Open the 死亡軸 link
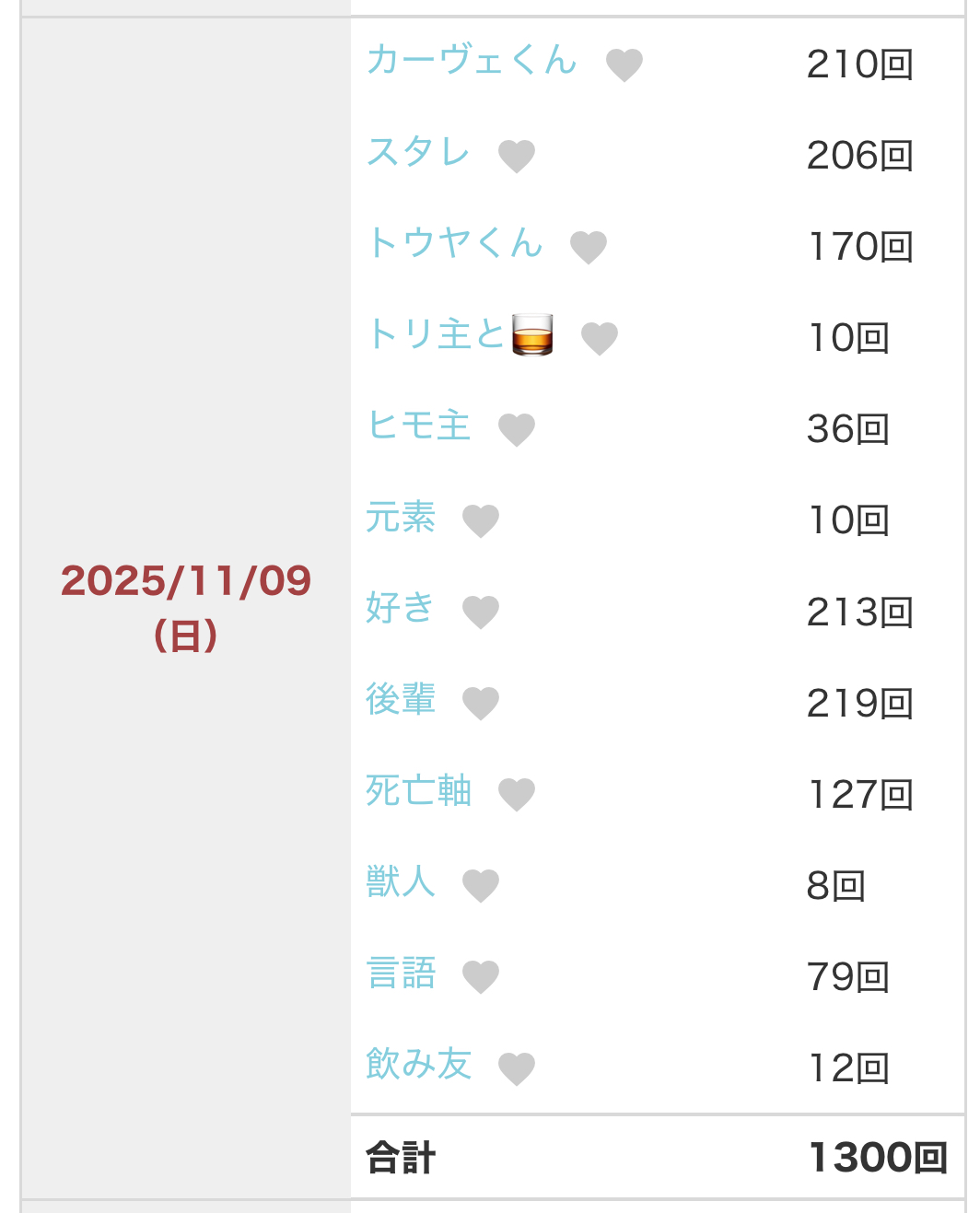980x1213 pixels. pyautogui.click(x=417, y=790)
